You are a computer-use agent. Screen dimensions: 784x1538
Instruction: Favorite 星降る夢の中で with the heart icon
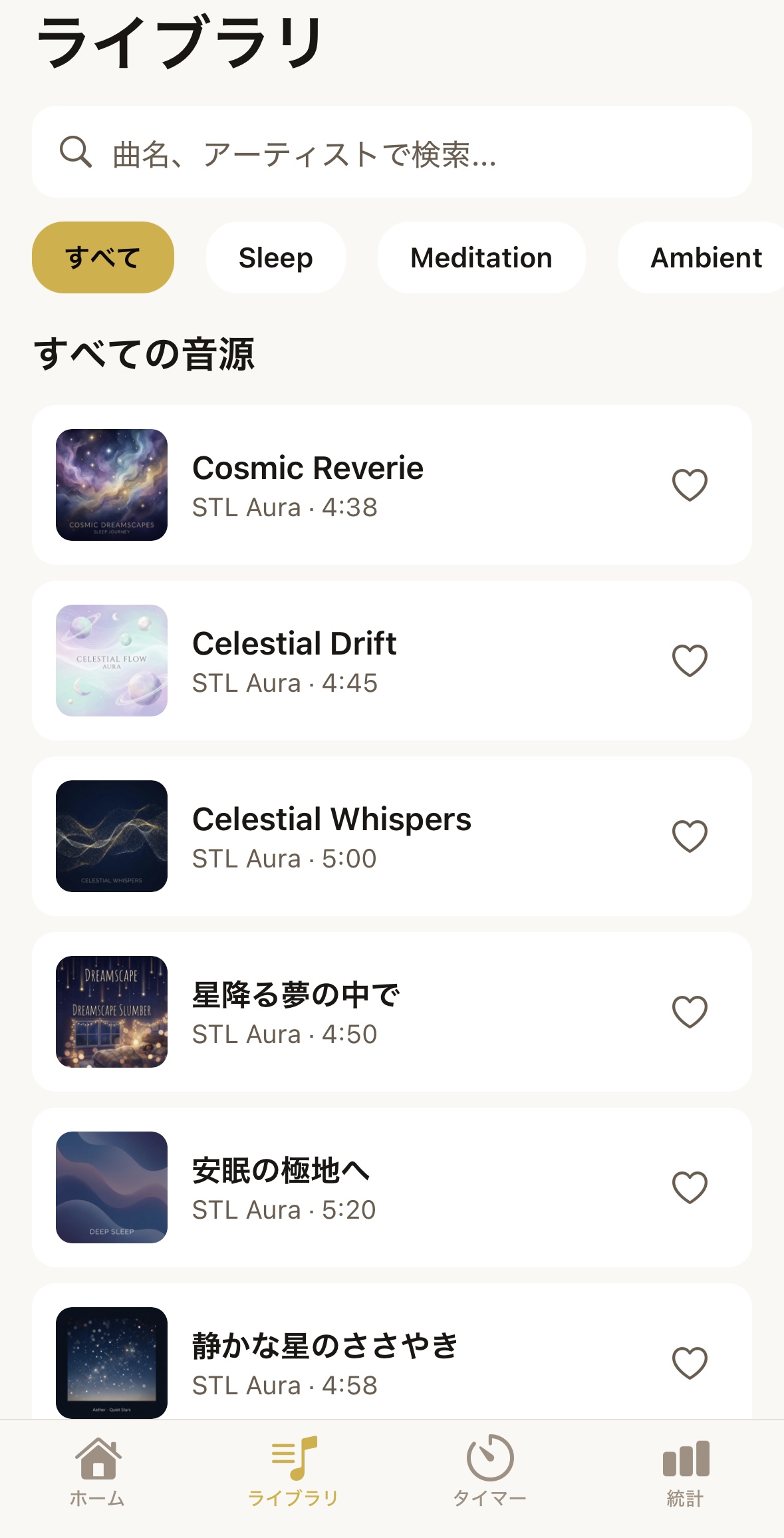688,1010
